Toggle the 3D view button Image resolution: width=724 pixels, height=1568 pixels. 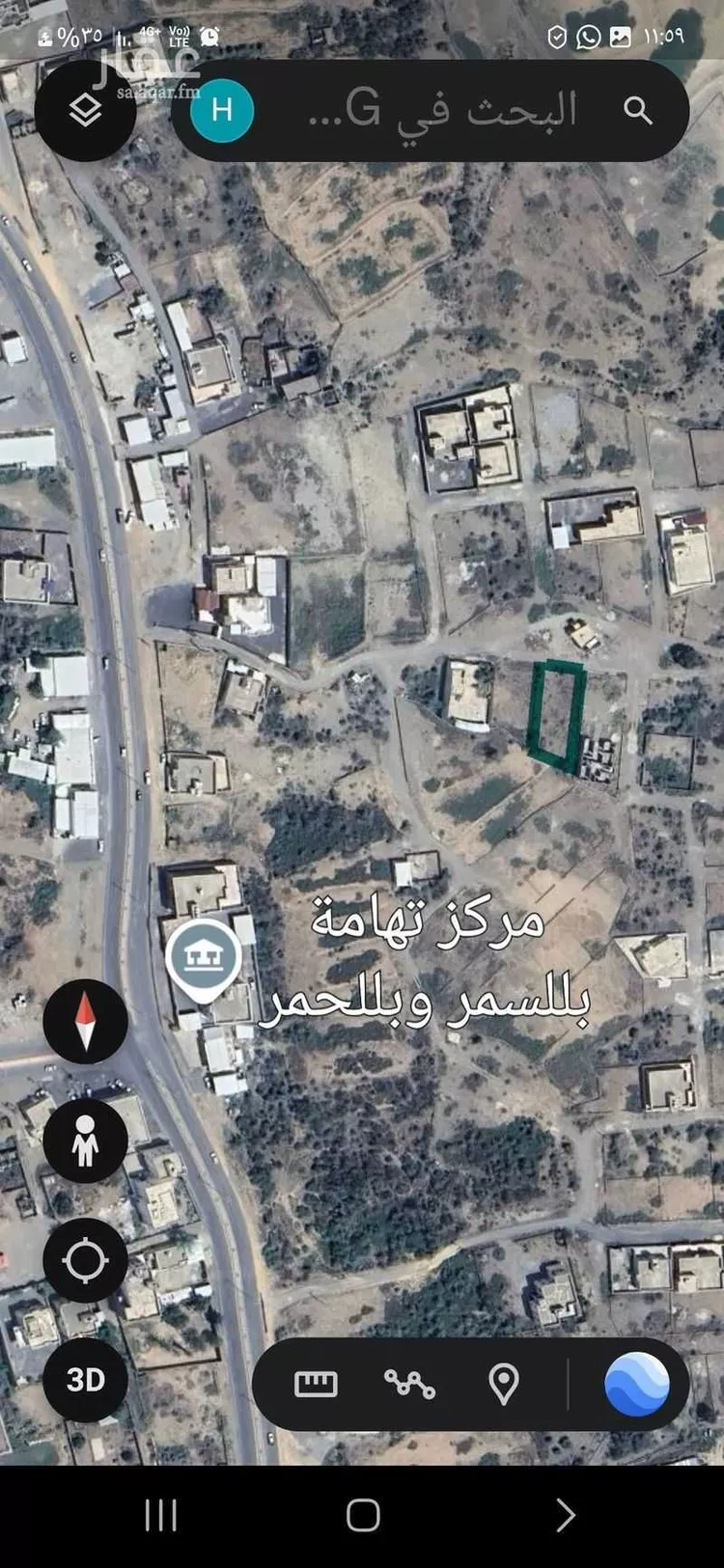click(85, 1380)
